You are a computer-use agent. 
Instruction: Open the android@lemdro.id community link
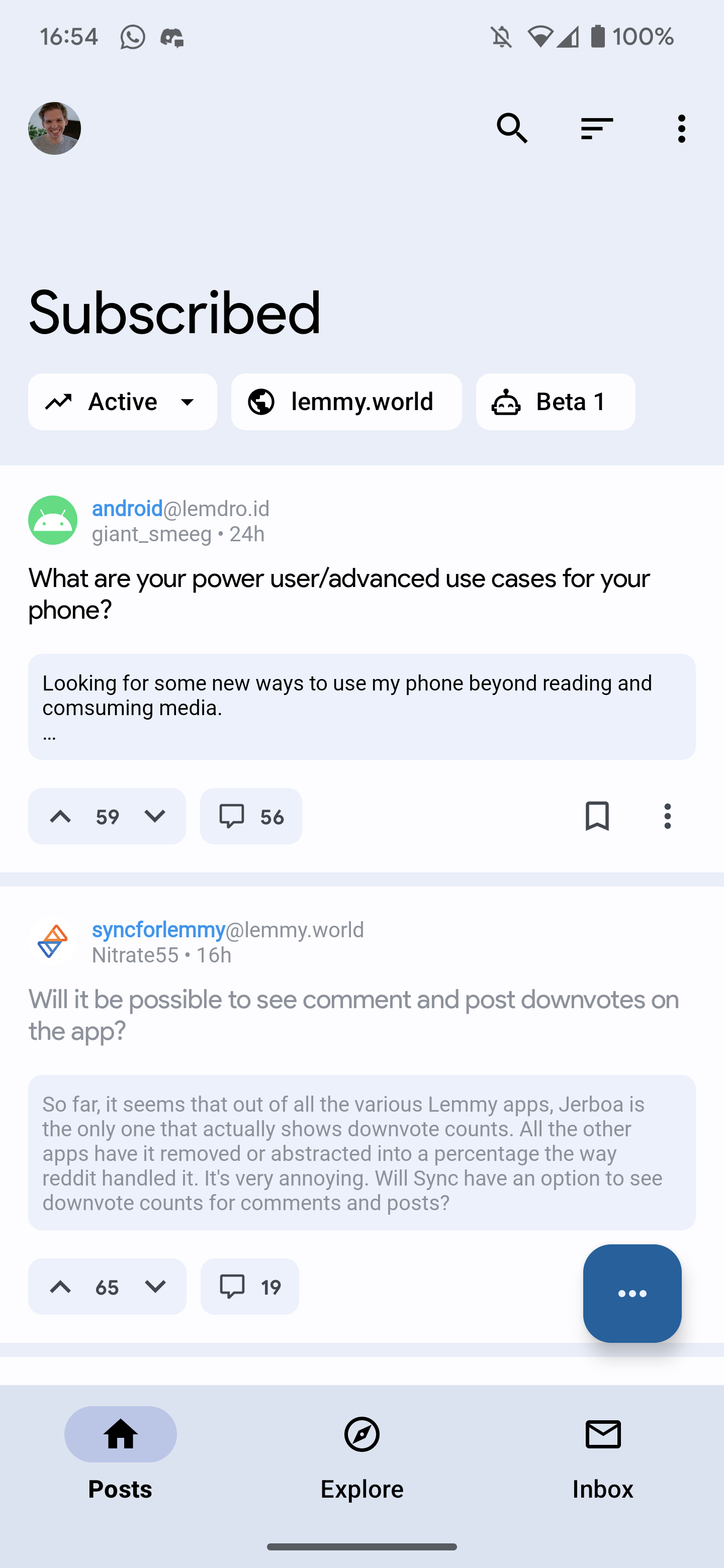coord(180,508)
